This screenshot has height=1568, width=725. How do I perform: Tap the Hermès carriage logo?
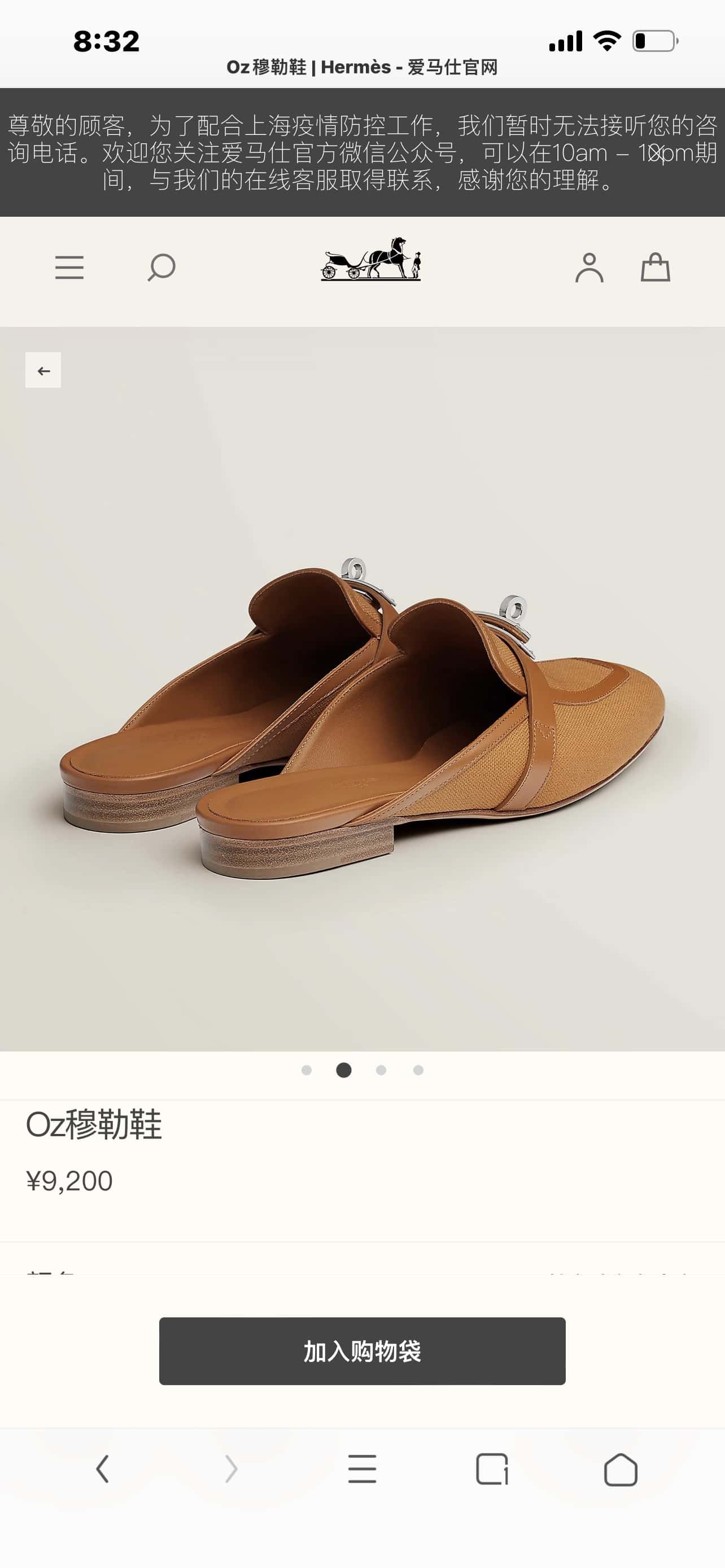pyautogui.click(x=371, y=259)
